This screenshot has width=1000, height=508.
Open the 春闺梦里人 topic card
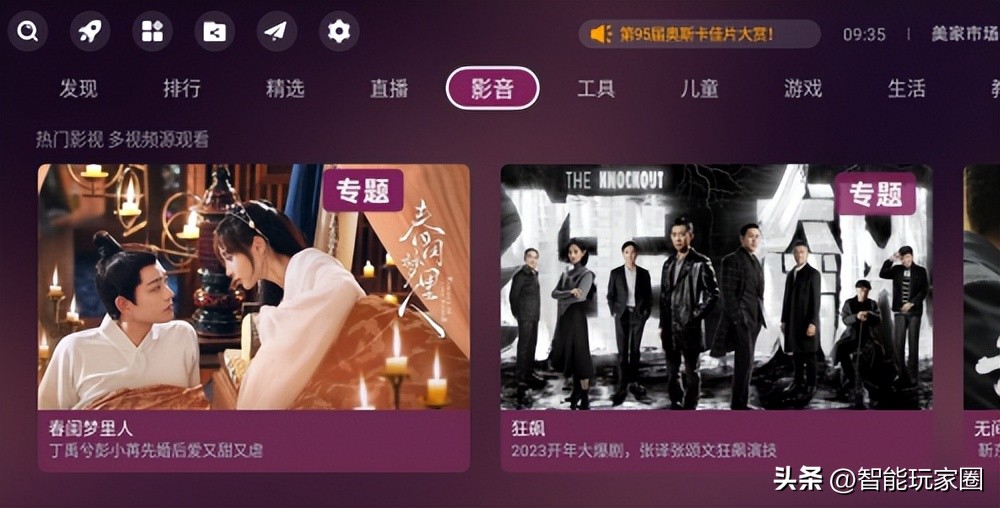[254, 316]
